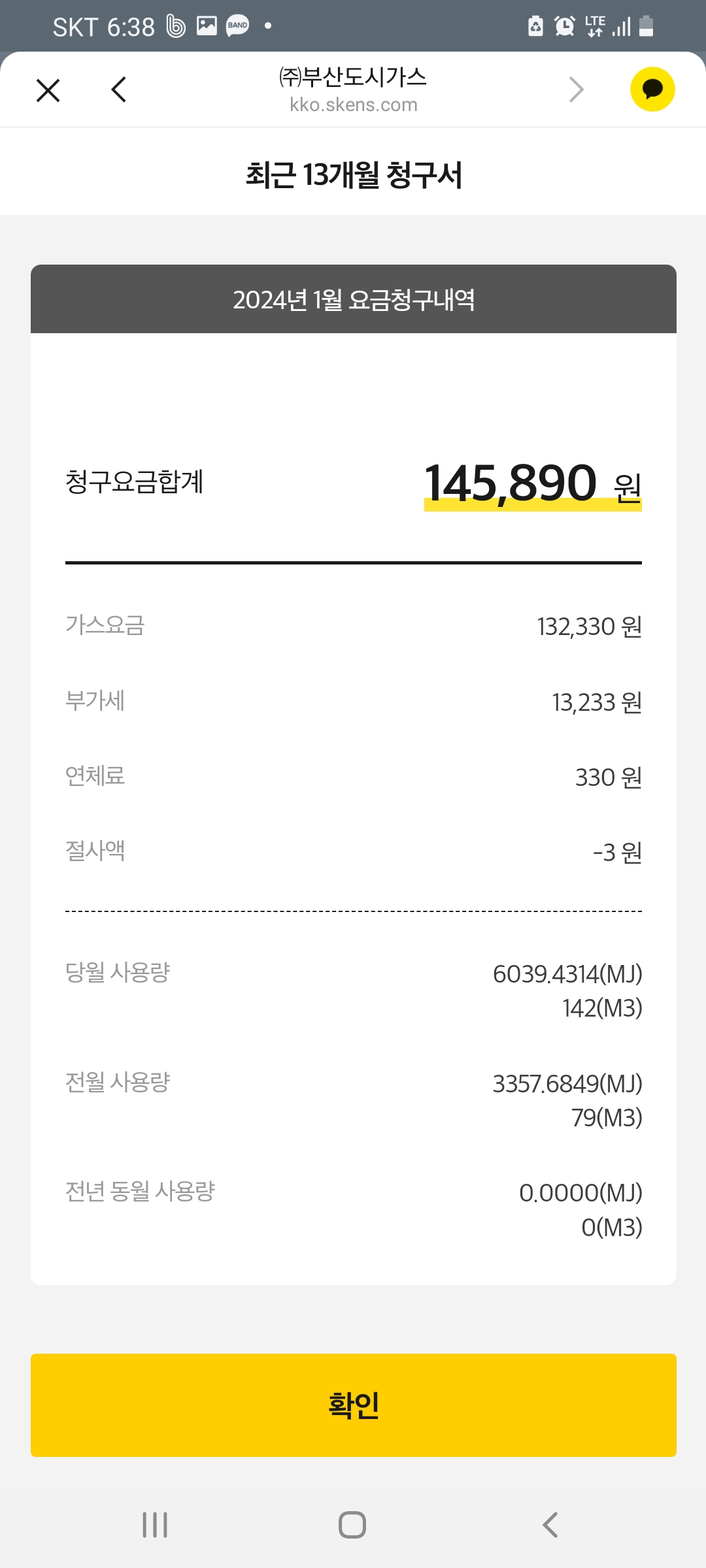The image size is (706, 1568).
Task: Go back to the previous web page
Action: (x=119, y=90)
